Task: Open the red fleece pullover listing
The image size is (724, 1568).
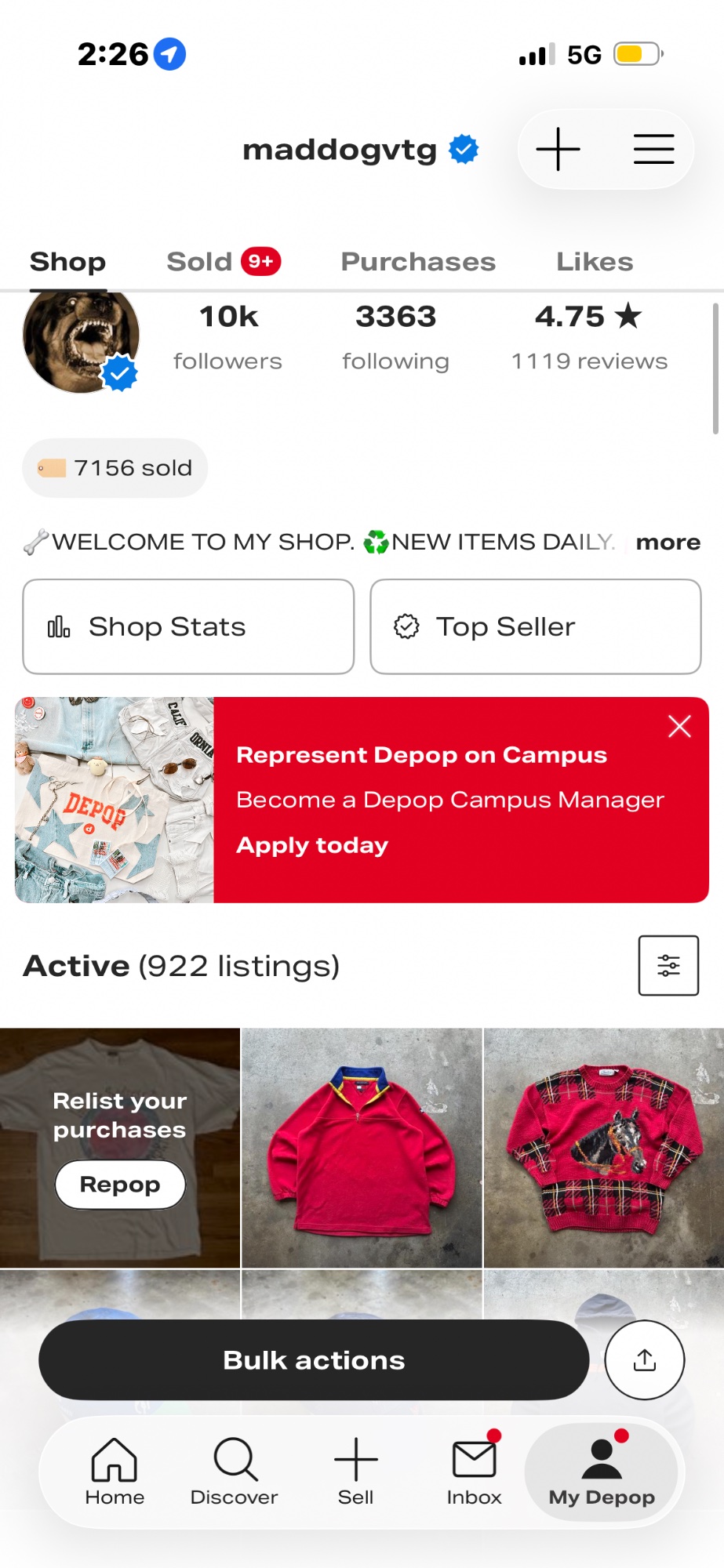Action: [362, 1148]
